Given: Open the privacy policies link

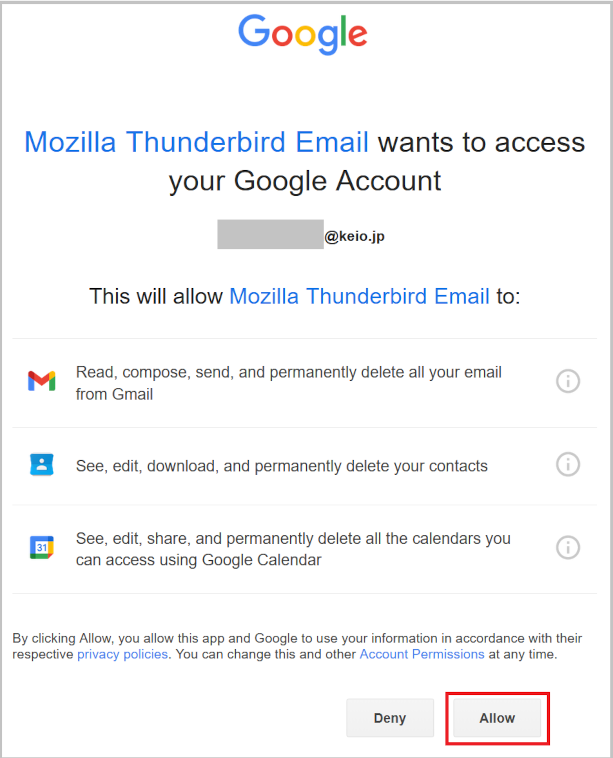Looking at the screenshot, I should [x=123, y=654].
